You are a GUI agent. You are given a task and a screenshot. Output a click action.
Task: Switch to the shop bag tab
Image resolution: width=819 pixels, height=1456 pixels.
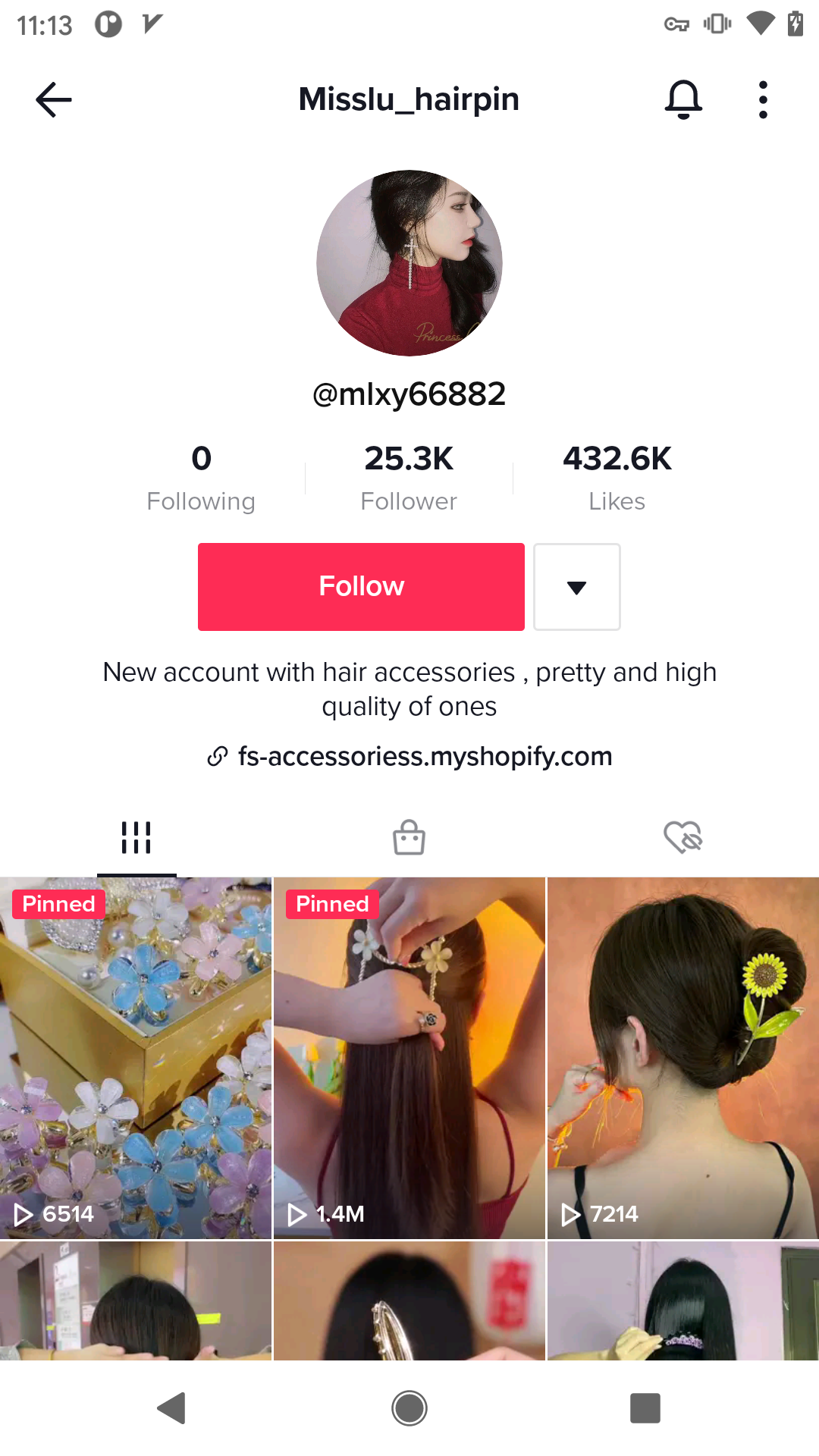[409, 837]
